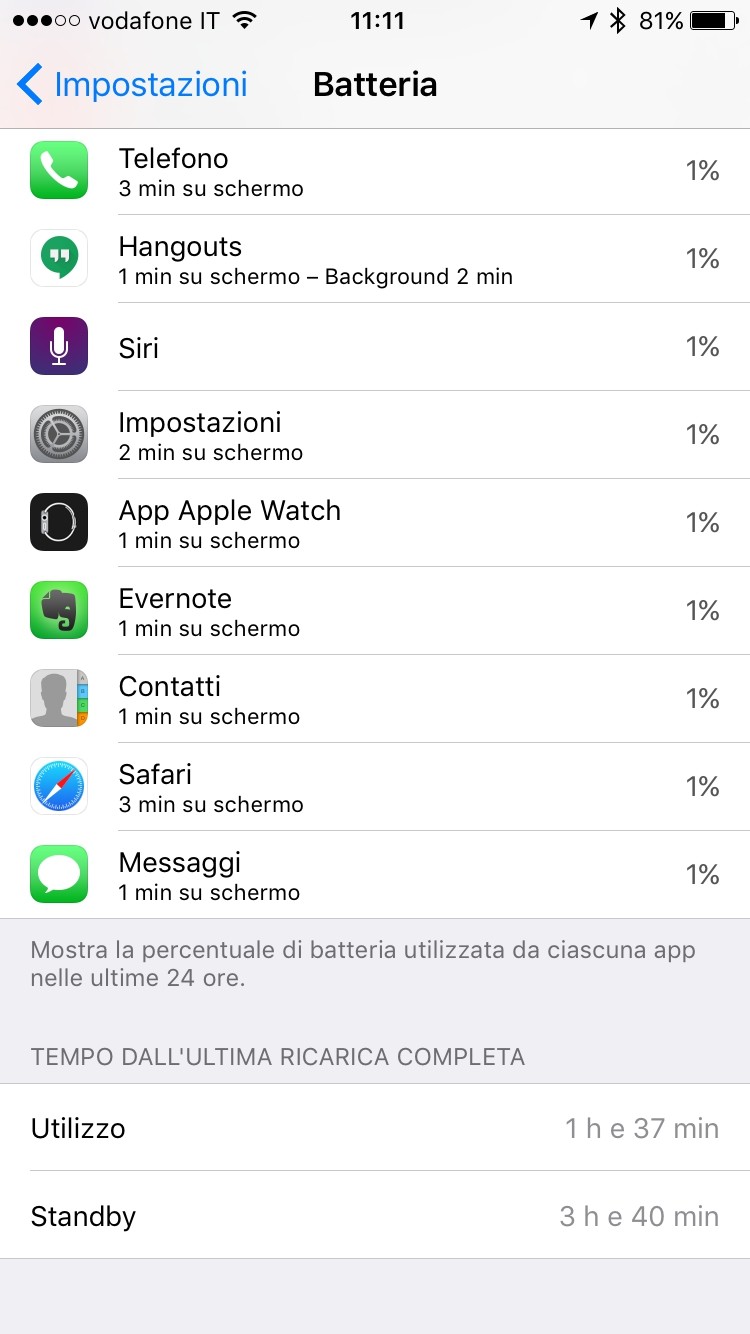This screenshot has height=1334, width=750.
Task: Select the Evernote battery usage row
Action: (375, 611)
